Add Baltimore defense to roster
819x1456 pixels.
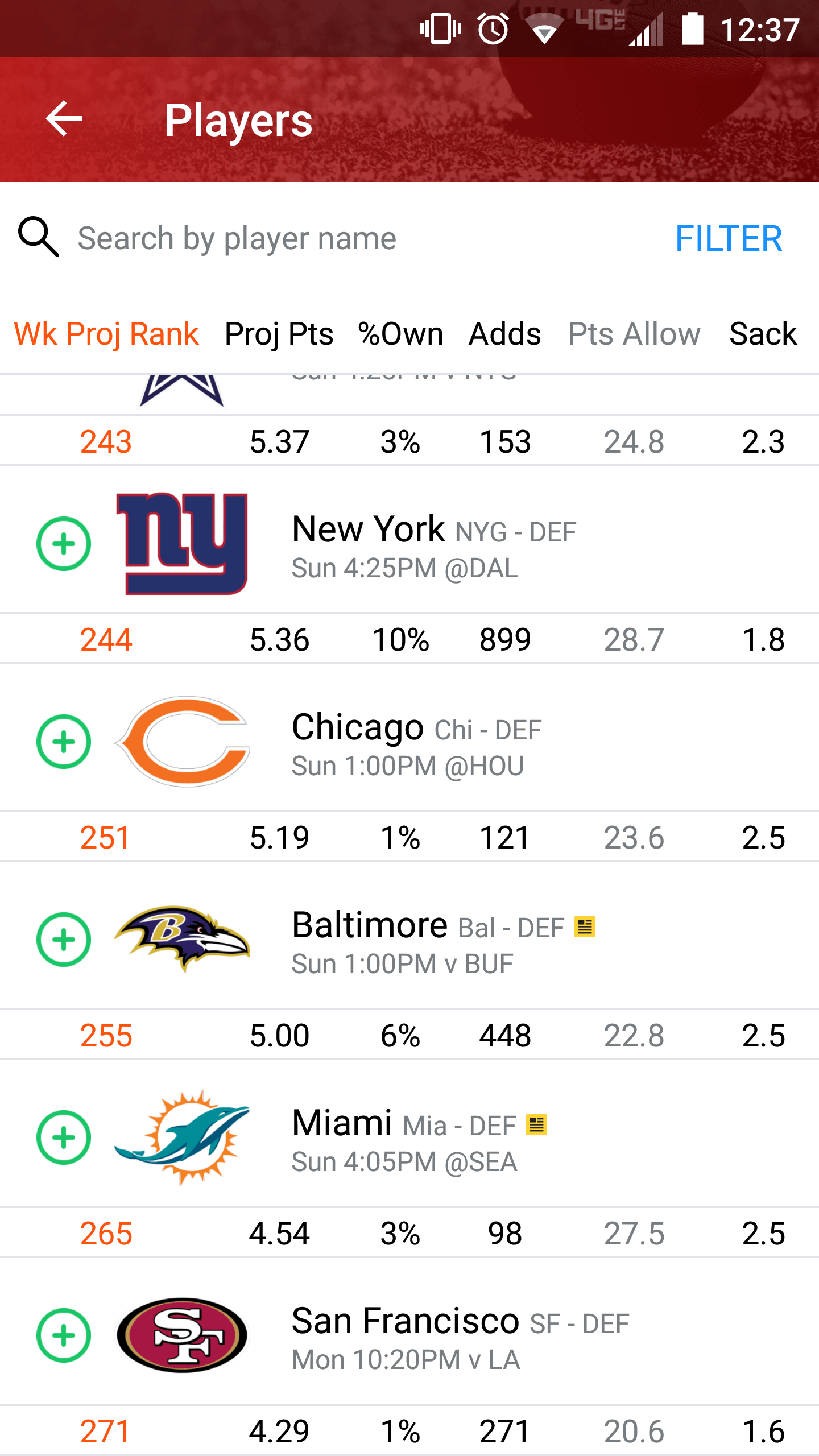(x=64, y=940)
